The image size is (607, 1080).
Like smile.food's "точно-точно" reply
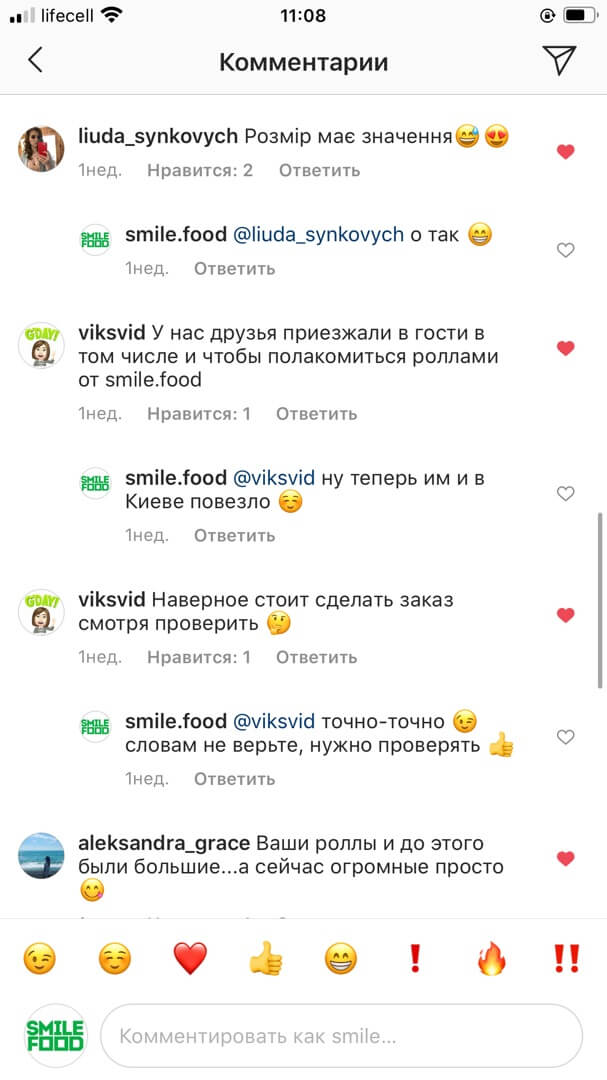(565, 737)
